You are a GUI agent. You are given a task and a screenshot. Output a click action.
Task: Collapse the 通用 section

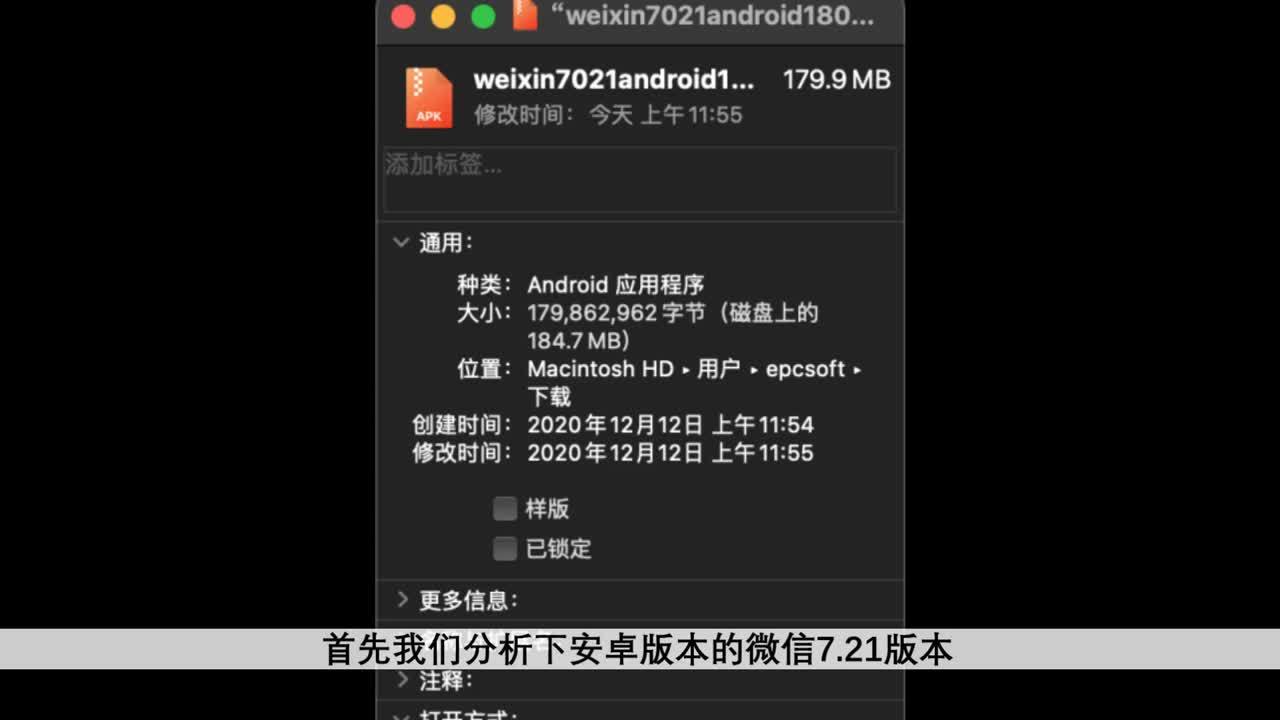point(402,243)
